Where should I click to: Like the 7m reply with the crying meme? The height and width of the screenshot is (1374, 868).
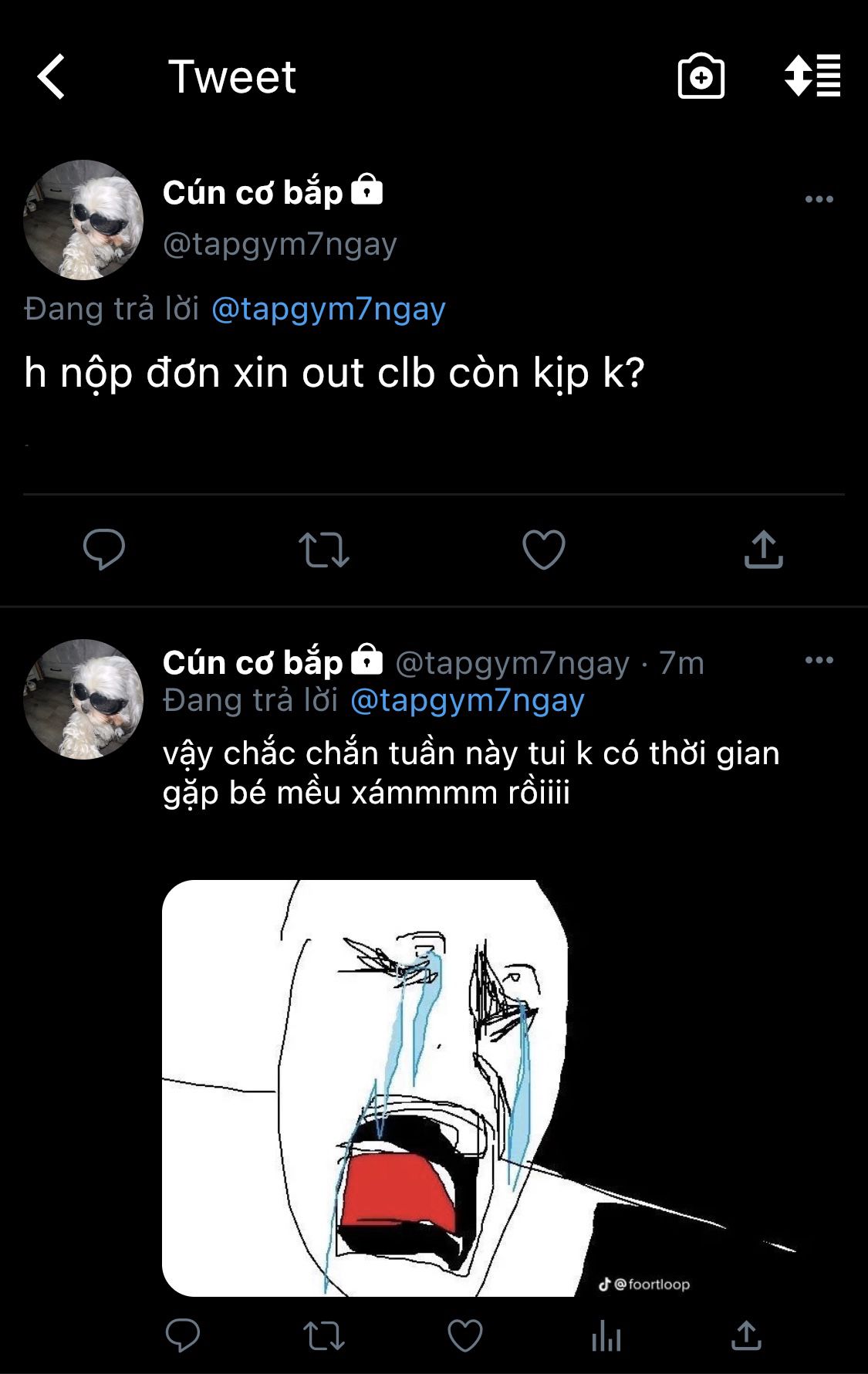[465, 1335]
